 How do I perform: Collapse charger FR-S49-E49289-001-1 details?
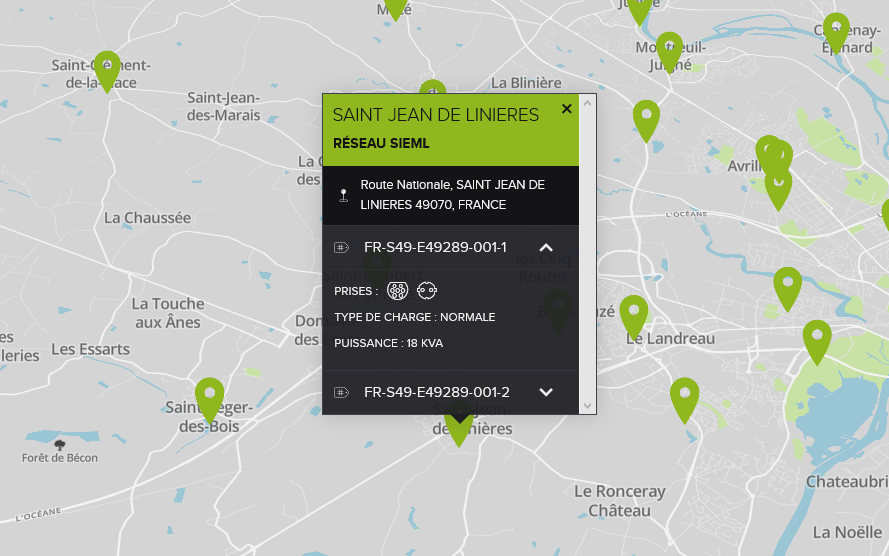(x=546, y=247)
